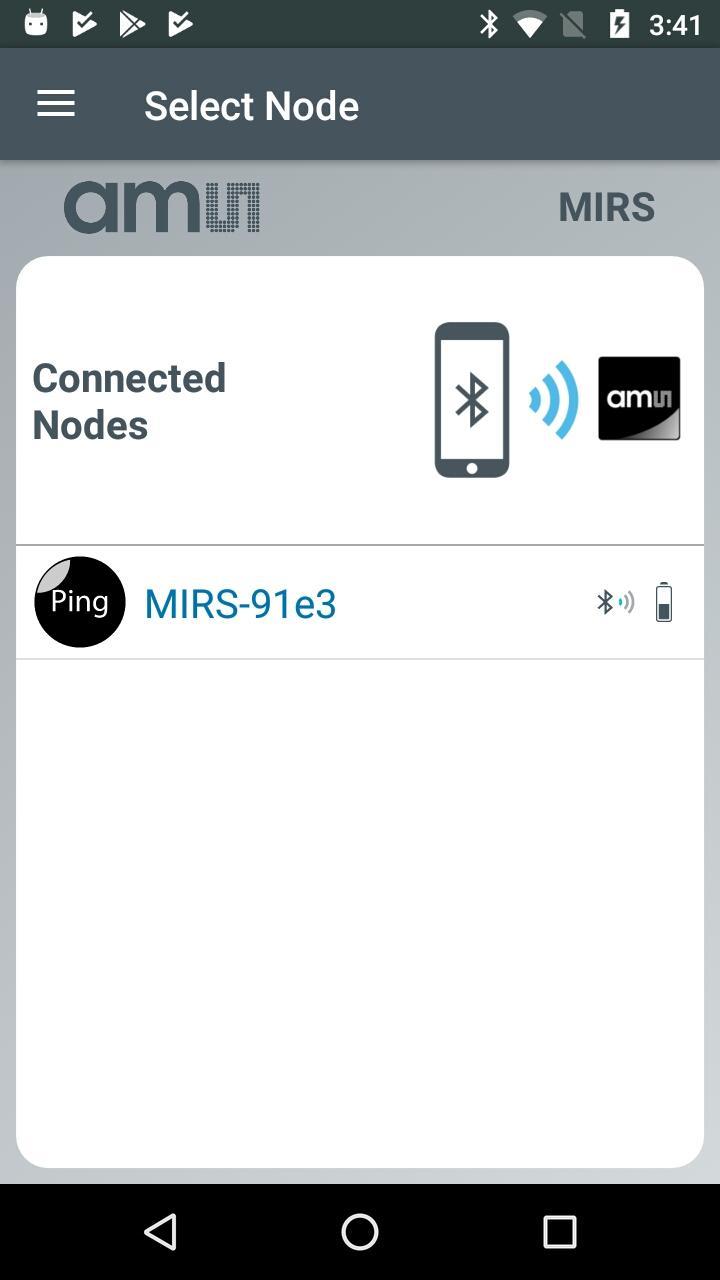Tap the Select Node title text
This screenshot has height=1280, width=720.
pos(252,103)
